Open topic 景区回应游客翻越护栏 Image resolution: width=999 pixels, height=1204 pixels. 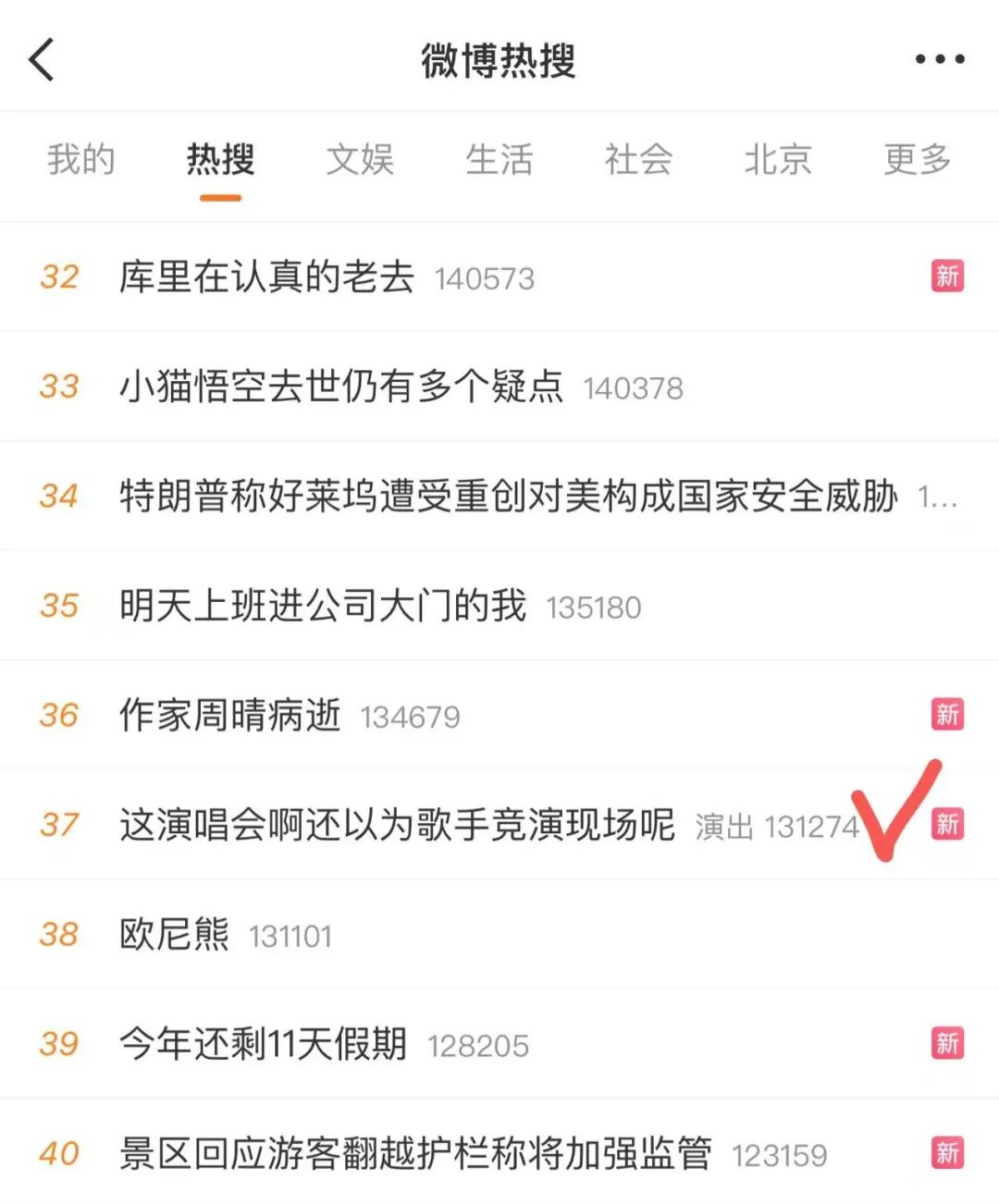click(415, 1154)
